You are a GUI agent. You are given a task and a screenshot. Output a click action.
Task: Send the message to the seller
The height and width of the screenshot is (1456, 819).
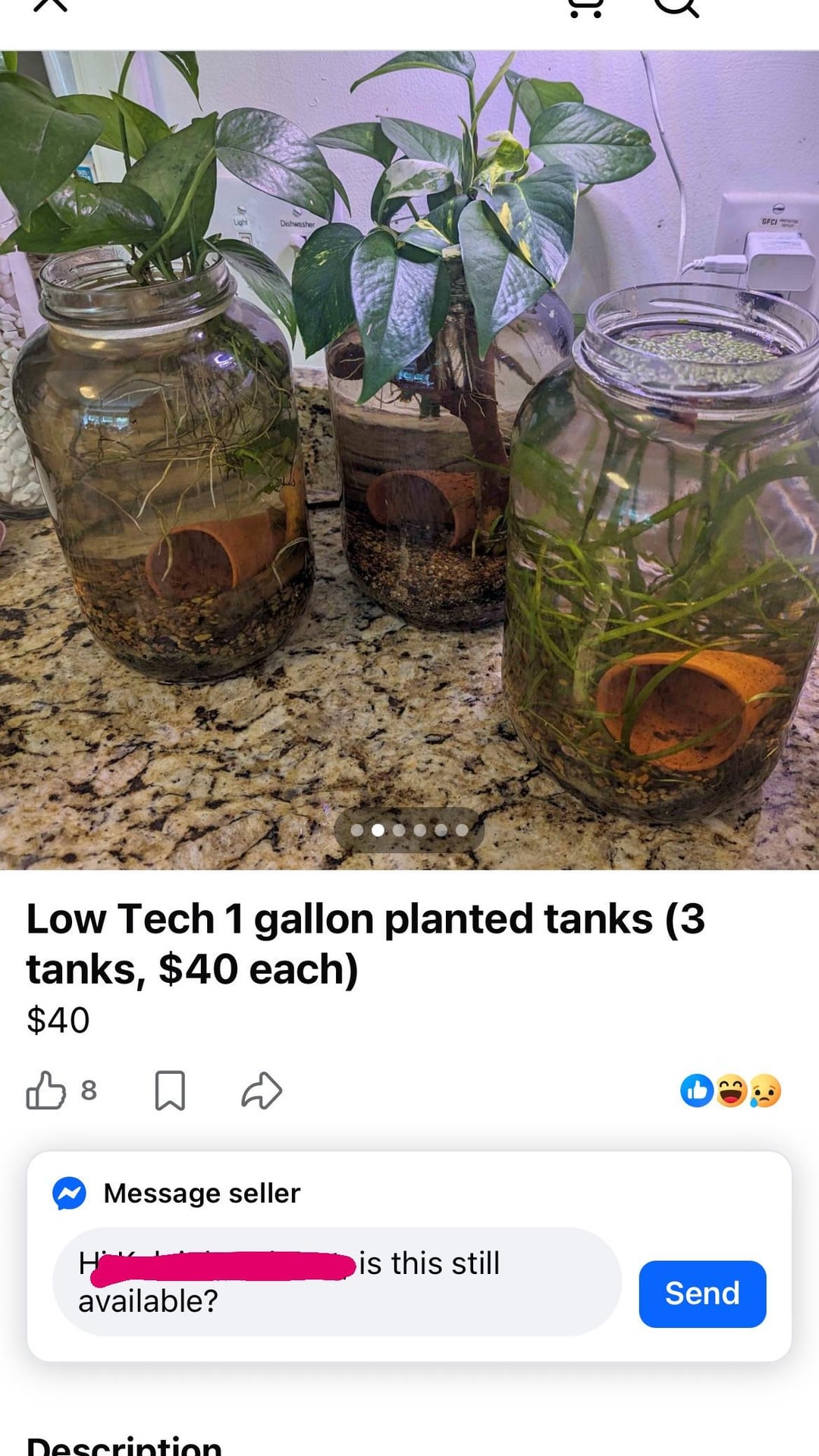pyautogui.click(x=702, y=1294)
